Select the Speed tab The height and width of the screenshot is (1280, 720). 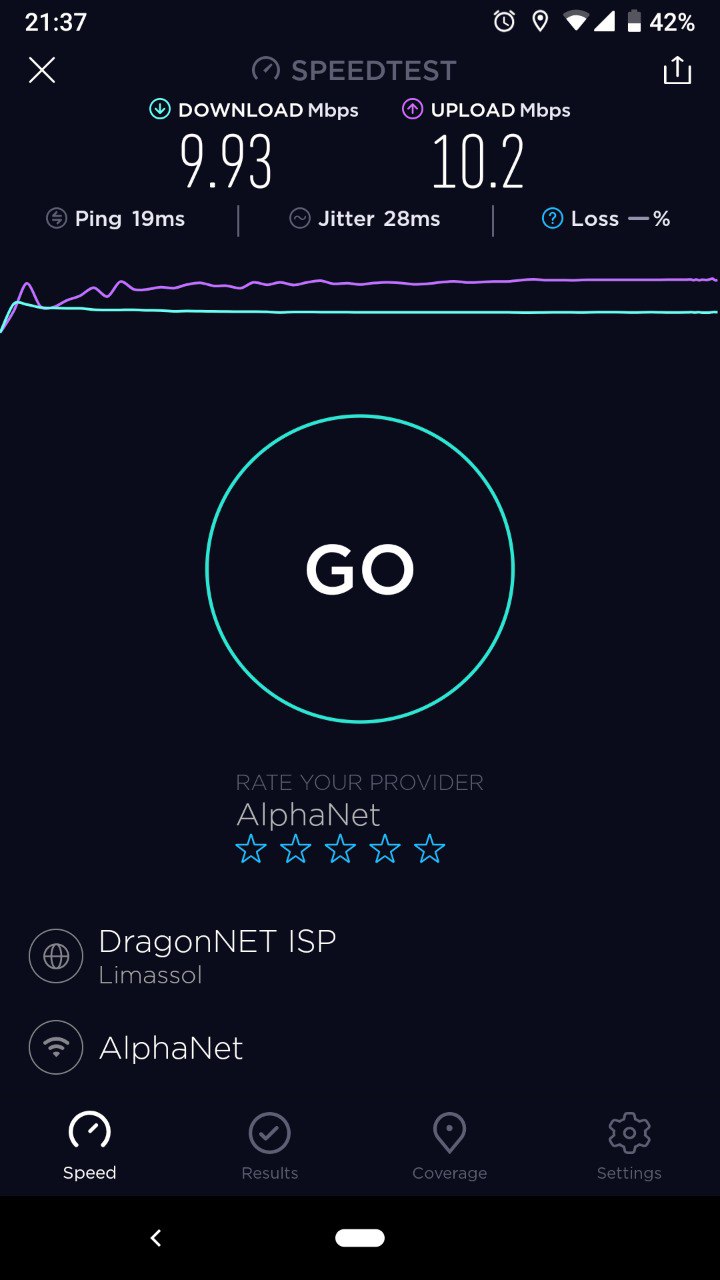[90, 1147]
